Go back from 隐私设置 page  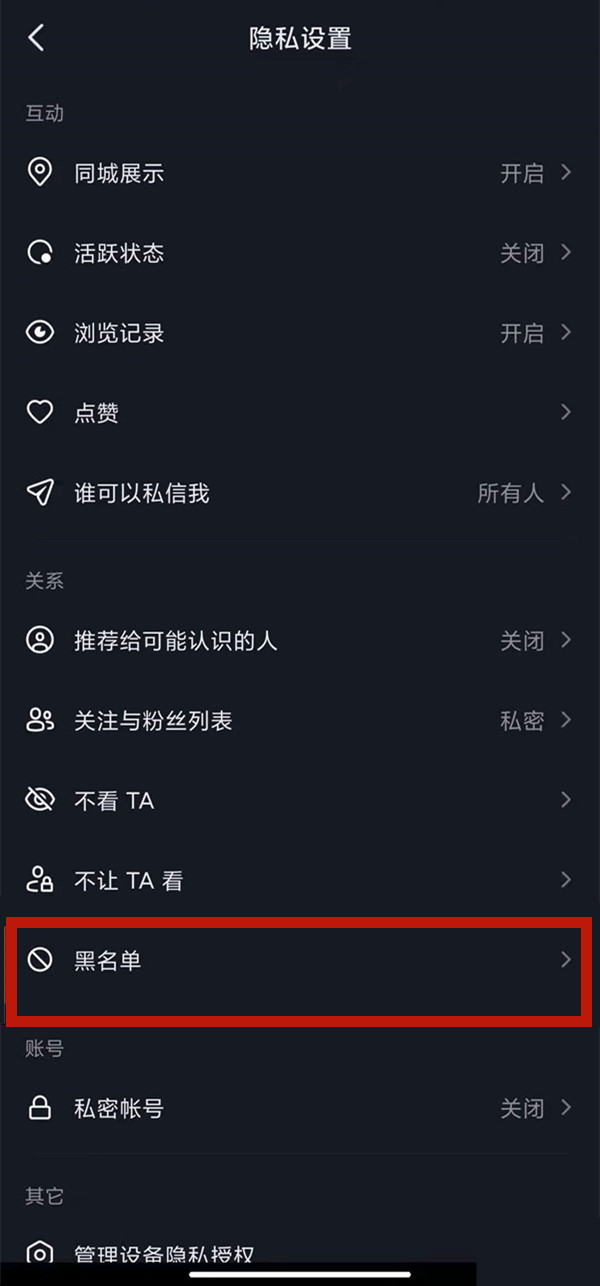(37, 39)
